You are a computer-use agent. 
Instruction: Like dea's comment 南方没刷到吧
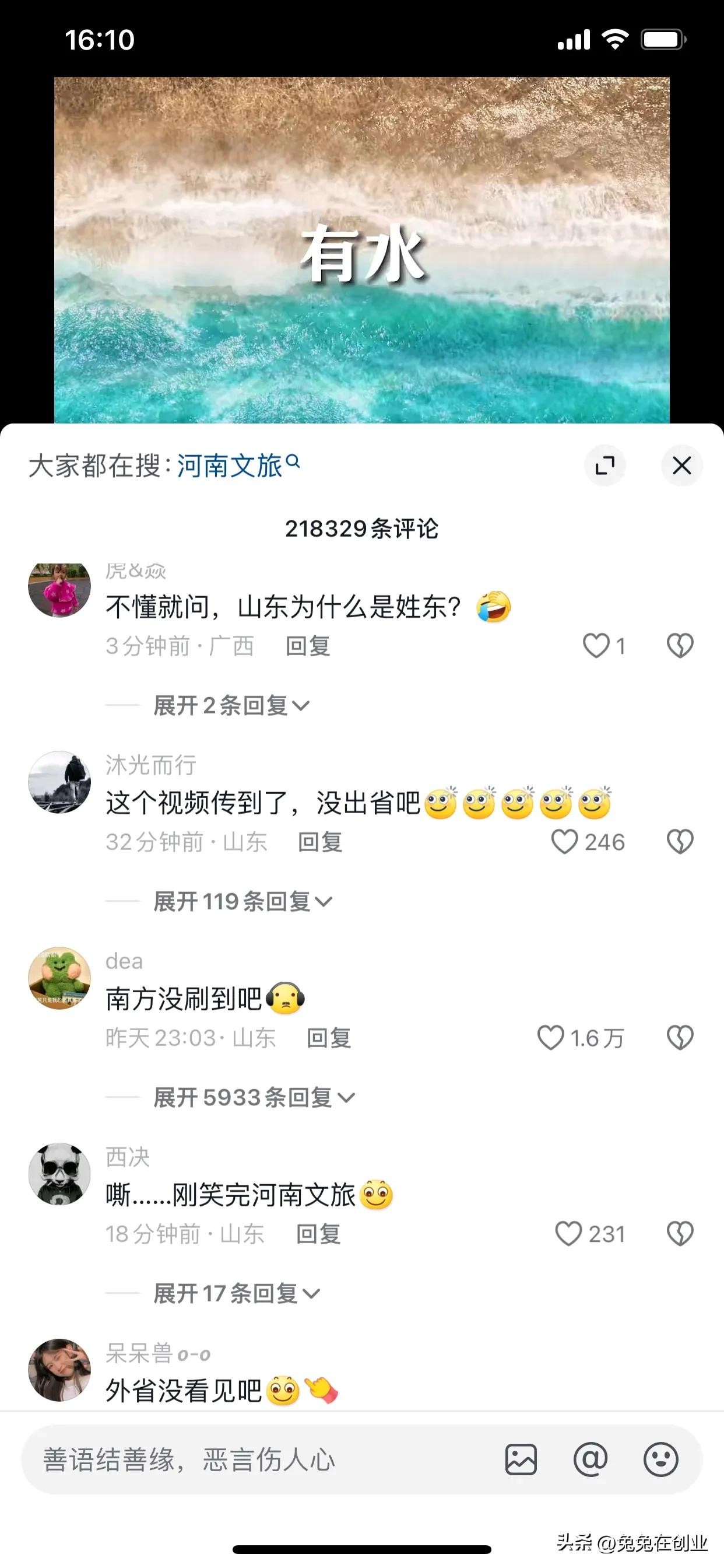pyautogui.click(x=551, y=1038)
